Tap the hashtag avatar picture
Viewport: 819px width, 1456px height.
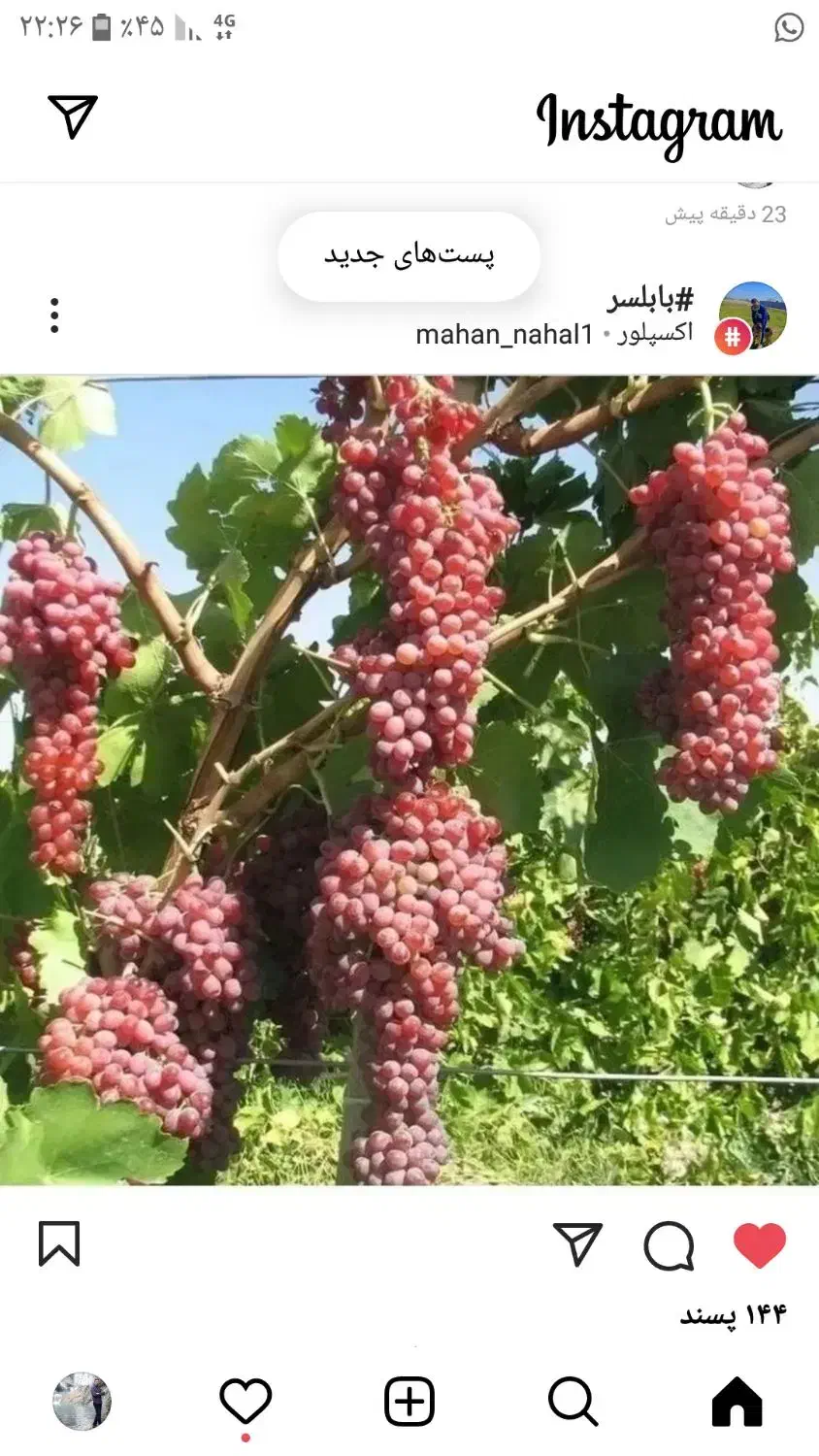752,315
